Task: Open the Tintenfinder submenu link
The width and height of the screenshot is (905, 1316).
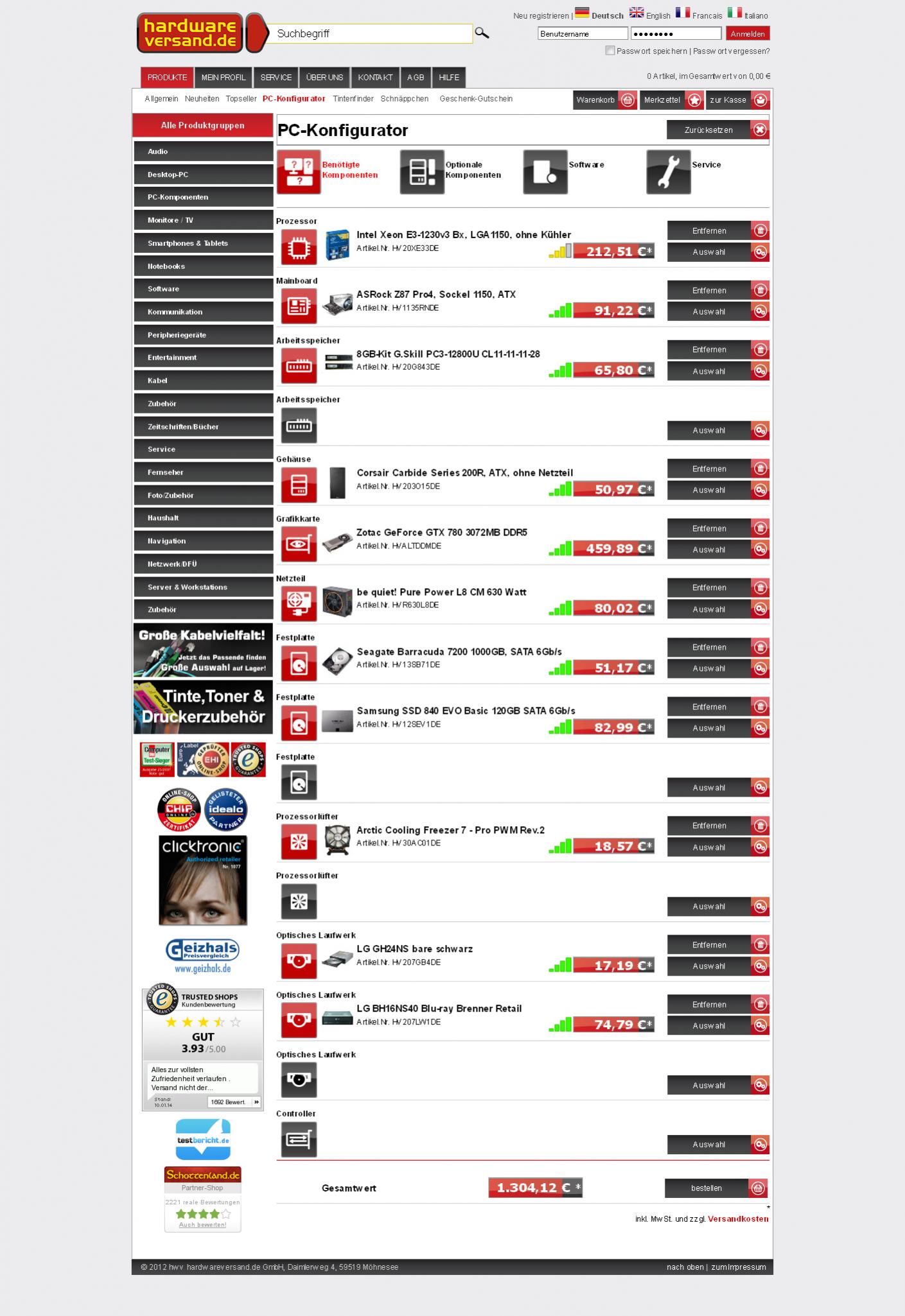Action: (x=353, y=99)
